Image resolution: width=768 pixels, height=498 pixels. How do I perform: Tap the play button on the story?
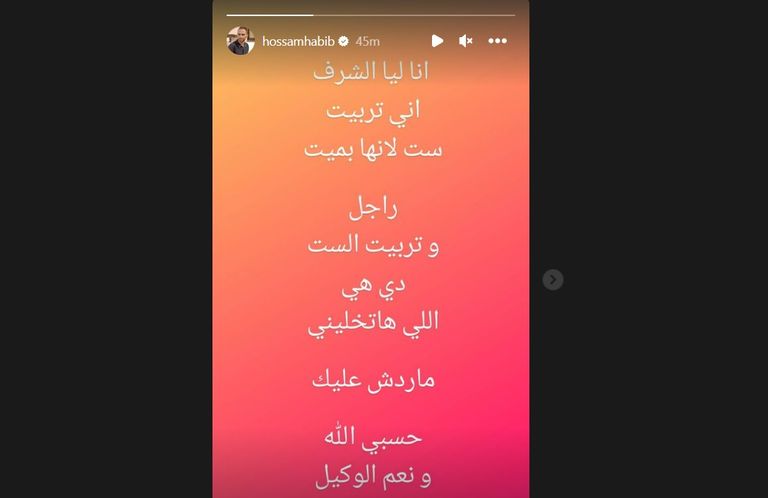(x=437, y=41)
